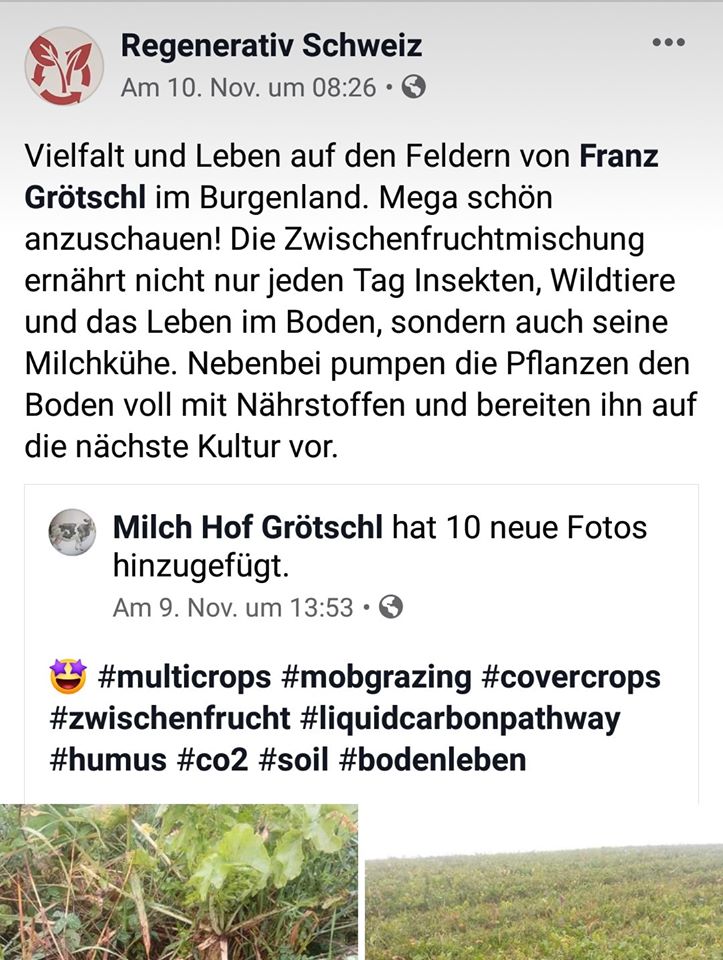Tap Milch Hof Grötschl's avatar
This screenshot has width=723, height=960.
click(x=72, y=532)
